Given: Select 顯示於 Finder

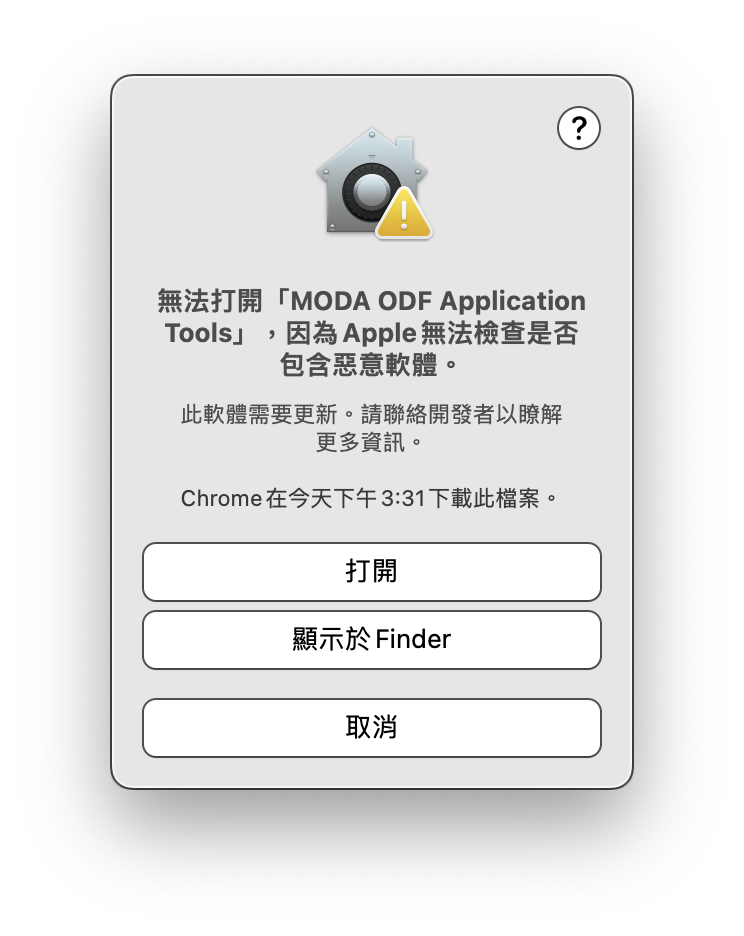Looking at the screenshot, I should click(372, 640).
